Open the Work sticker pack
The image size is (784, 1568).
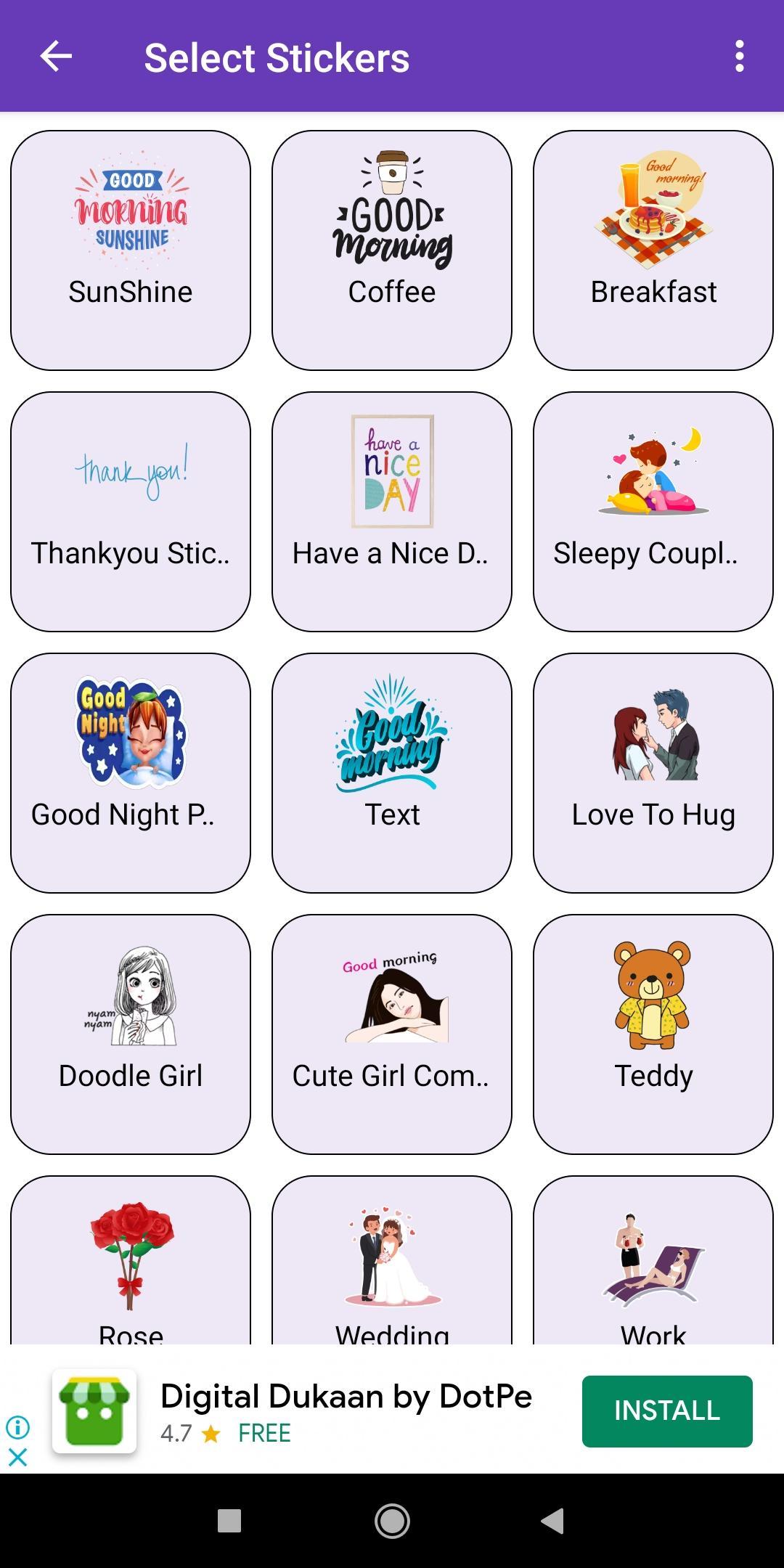[x=653, y=1260]
